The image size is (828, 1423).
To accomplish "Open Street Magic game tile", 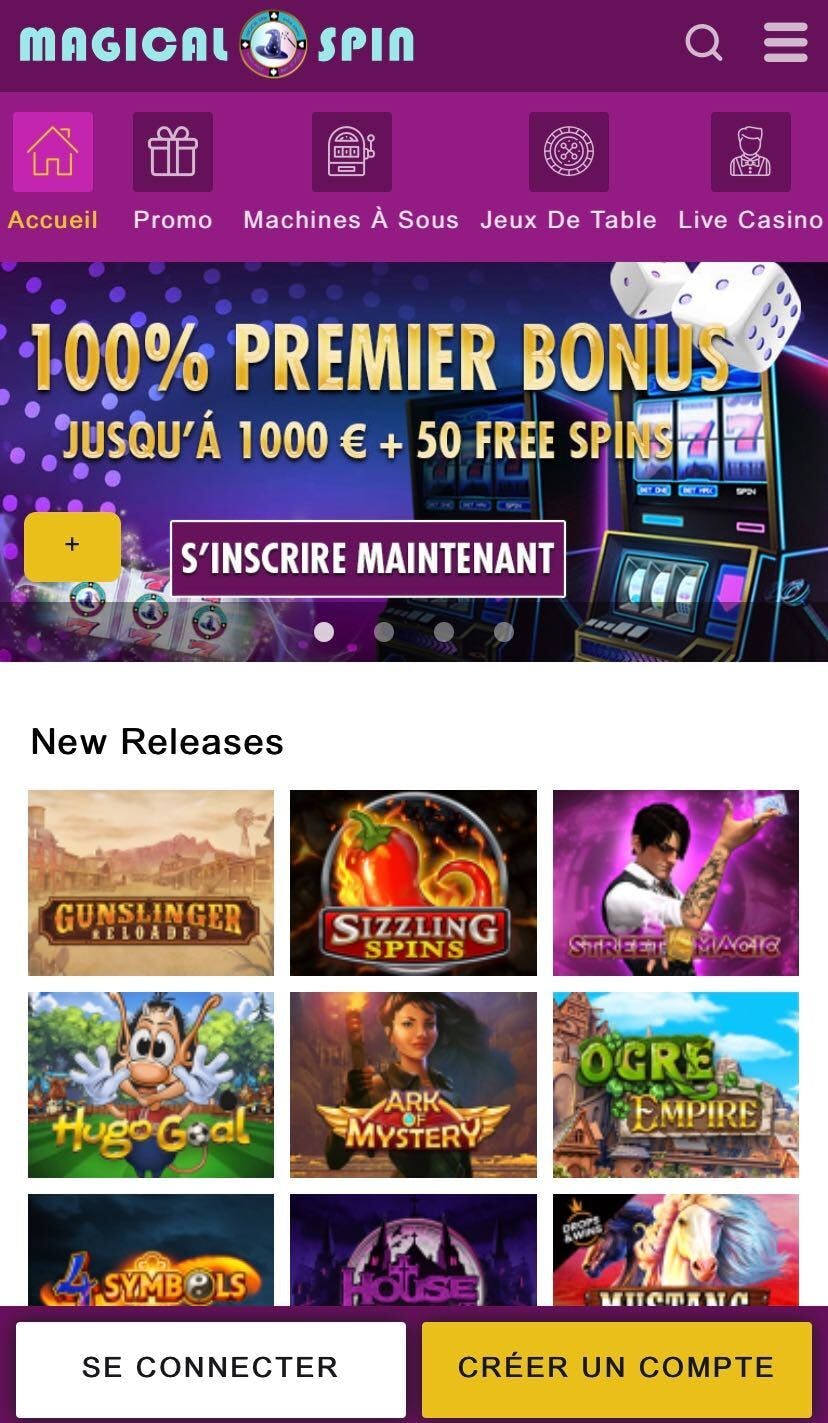I will coord(675,882).
